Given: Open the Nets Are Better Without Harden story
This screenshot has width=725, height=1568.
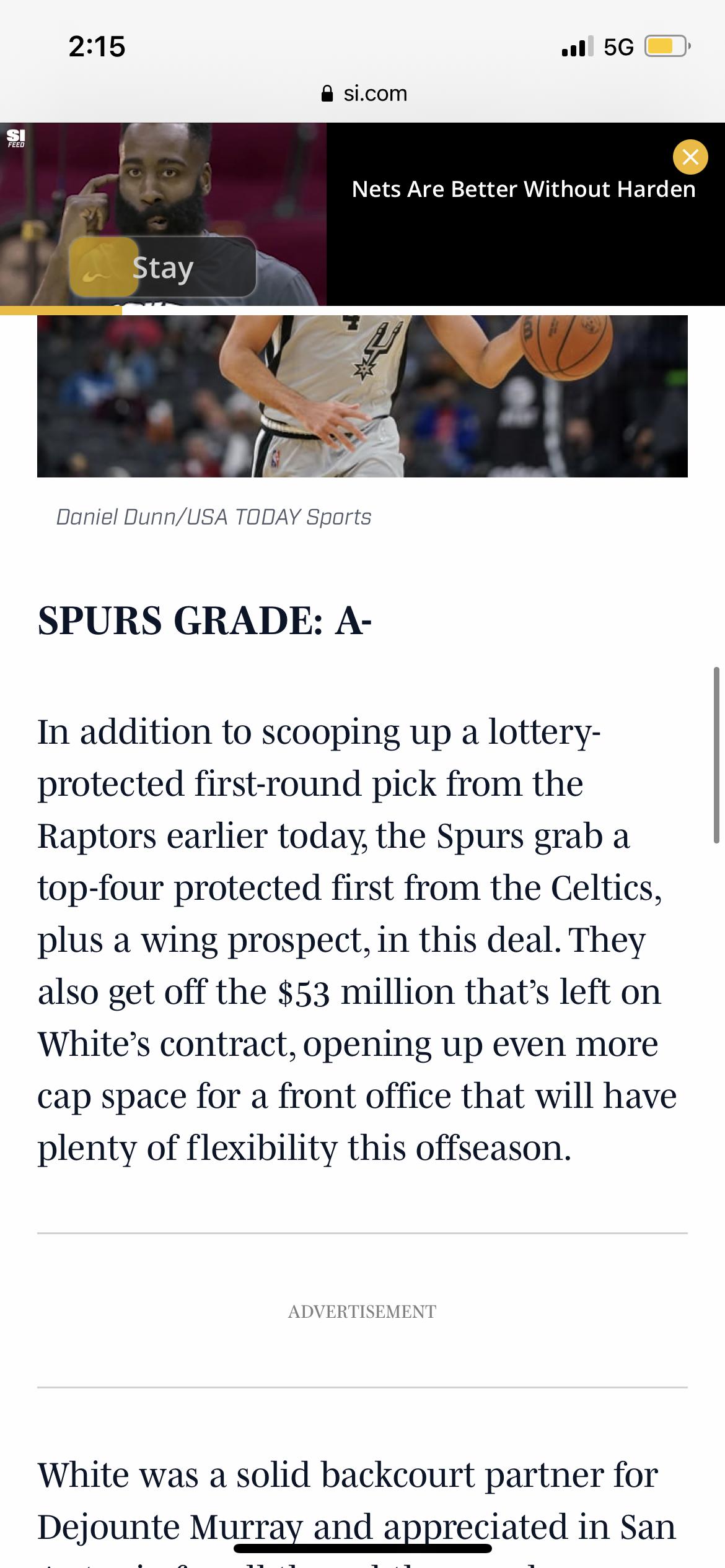Looking at the screenshot, I should [x=524, y=189].
